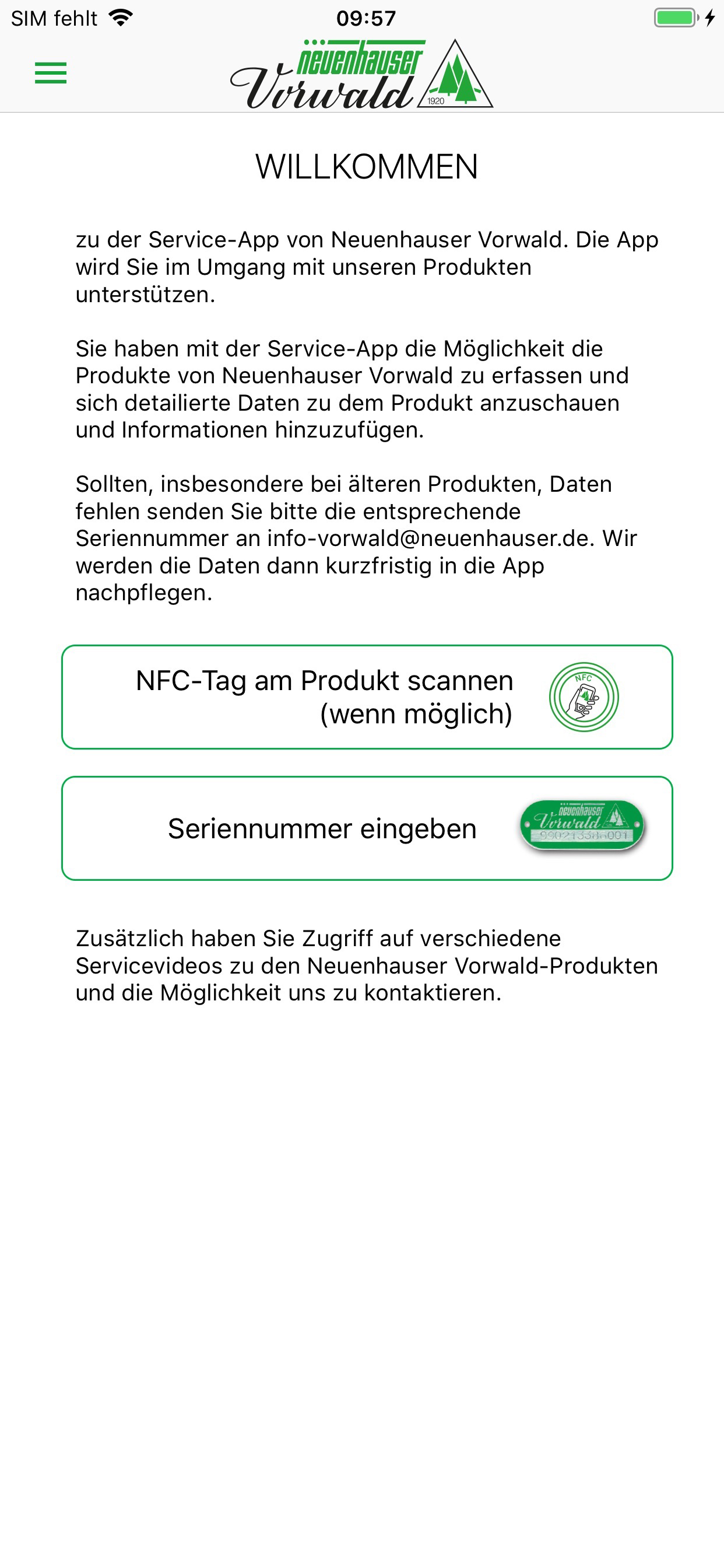Image resolution: width=724 pixels, height=1568 pixels.
Task: Tap SIM fehlt in the status bar
Action: pyautogui.click(x=54, y=17)
